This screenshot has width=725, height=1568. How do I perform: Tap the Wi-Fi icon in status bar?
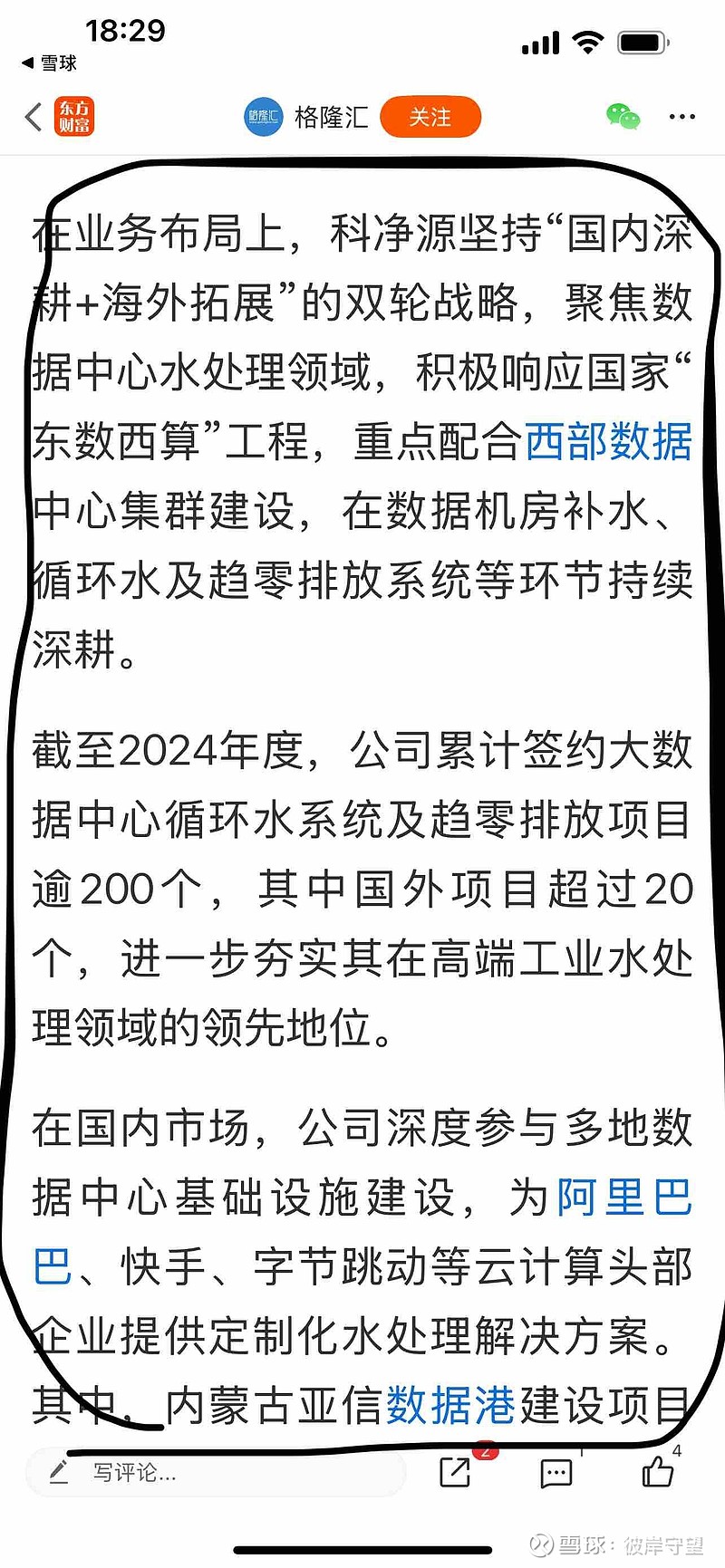[x=587, y=41]
